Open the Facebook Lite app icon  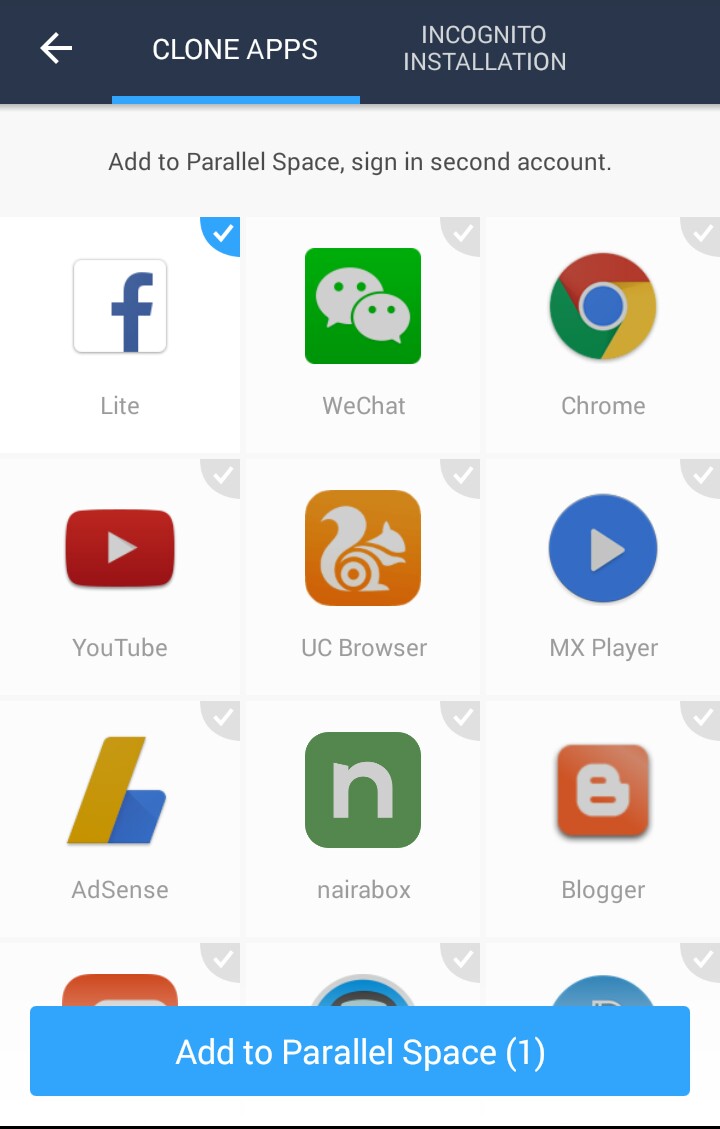tap(120, 307)
